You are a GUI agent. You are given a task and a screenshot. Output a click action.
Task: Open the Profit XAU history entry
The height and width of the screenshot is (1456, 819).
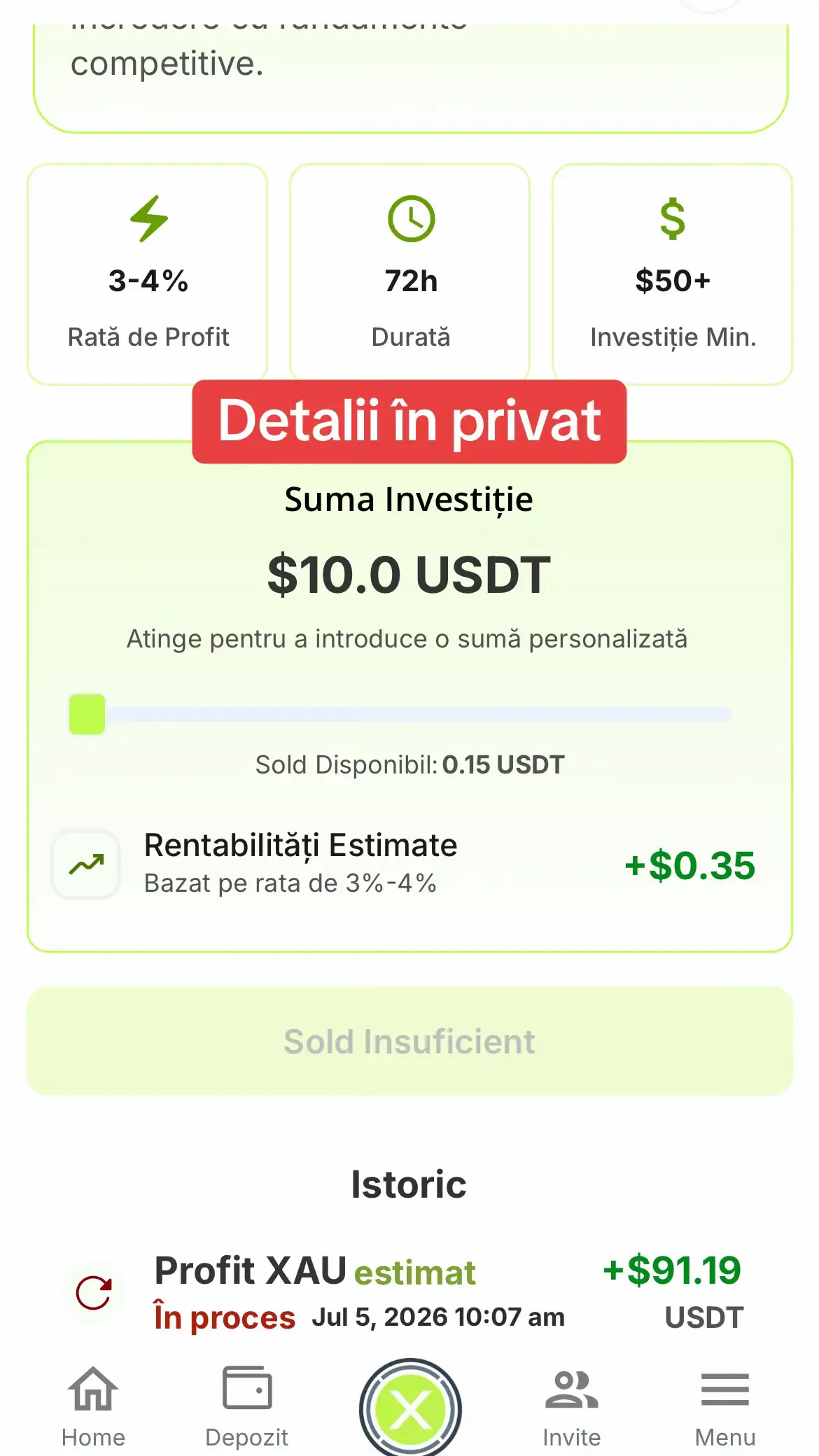pos(409,1292)
